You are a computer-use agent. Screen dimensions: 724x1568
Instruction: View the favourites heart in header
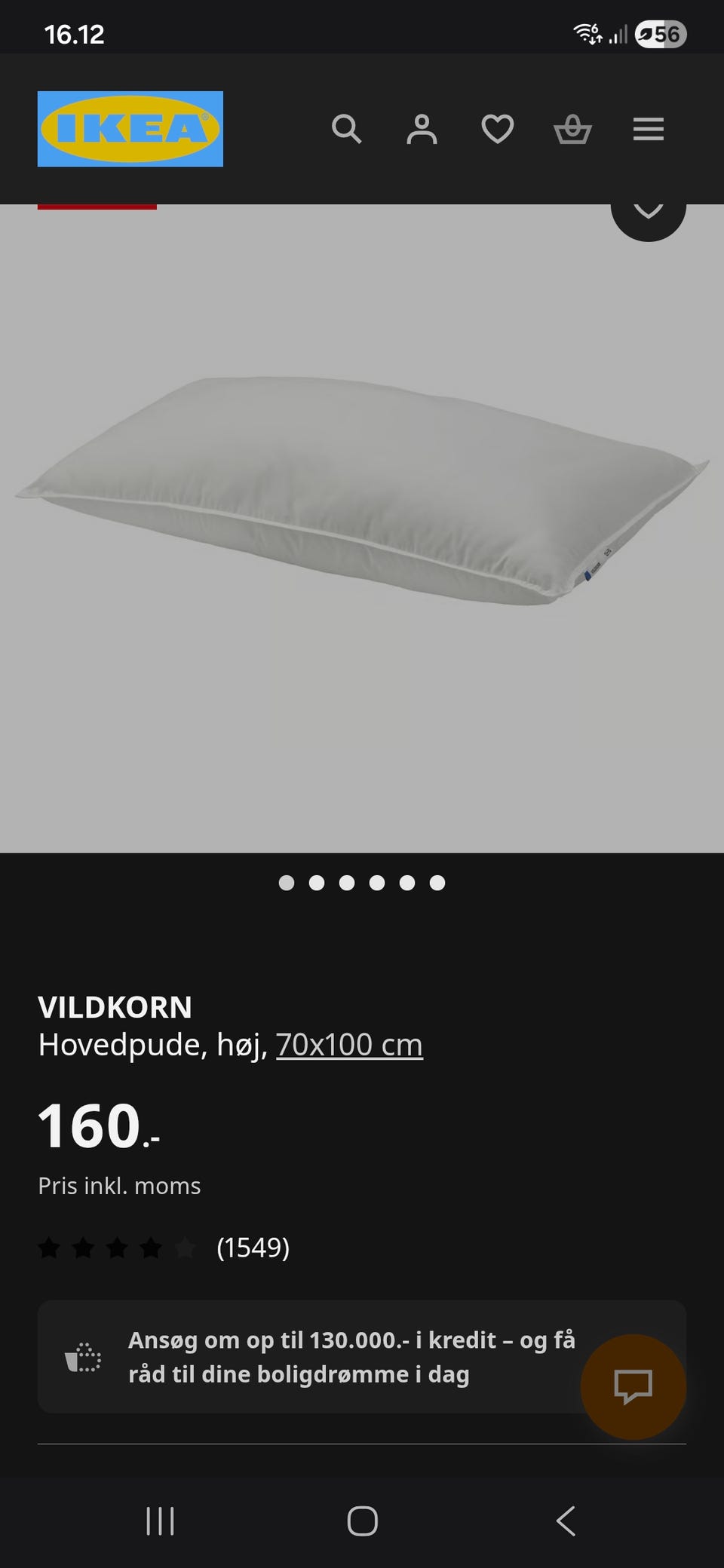[498, 129]
